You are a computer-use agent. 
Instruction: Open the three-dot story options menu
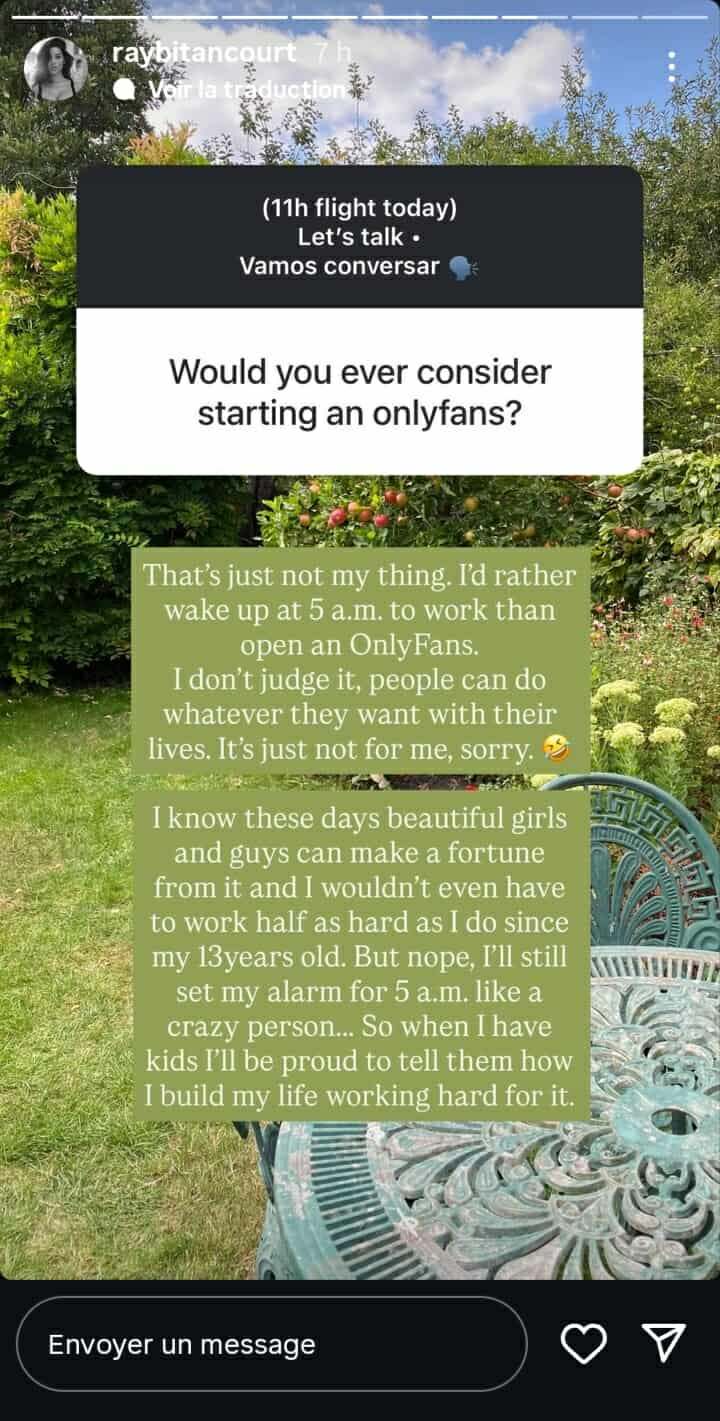coord(672,67)
